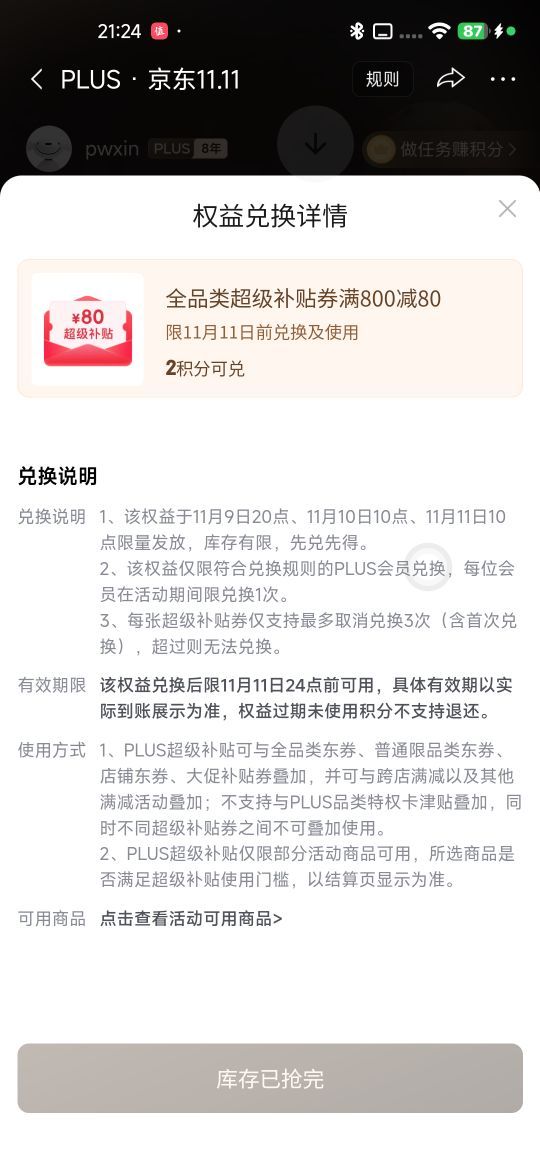Open the 规则 button
This screenshot has width=540, height=1170.
coord(383,80)
